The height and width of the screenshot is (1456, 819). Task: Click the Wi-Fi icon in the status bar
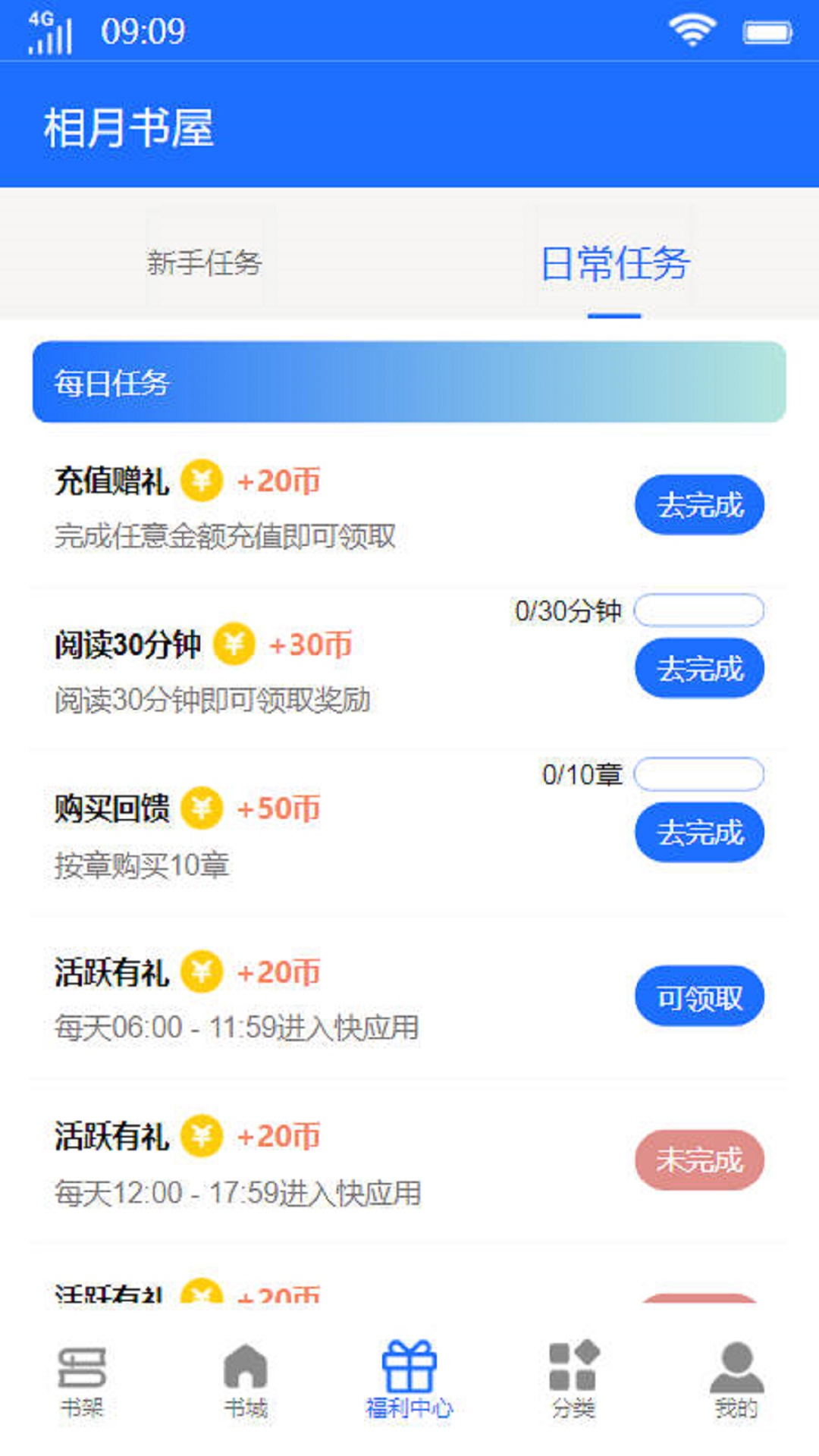click(691, 29)
